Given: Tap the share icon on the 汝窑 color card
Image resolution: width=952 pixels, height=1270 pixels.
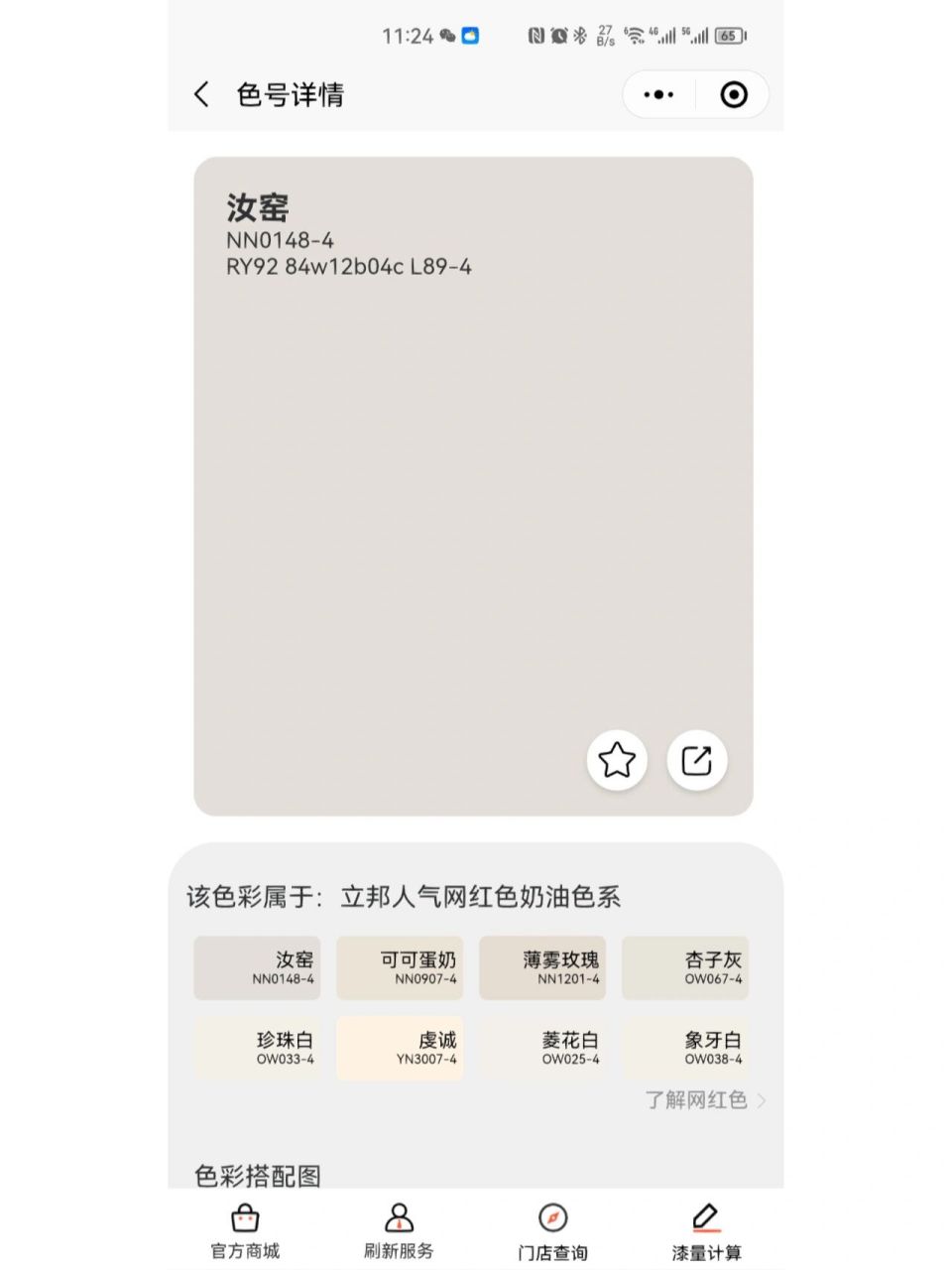Looking at the screenshot, I should (x=697, y=758).
